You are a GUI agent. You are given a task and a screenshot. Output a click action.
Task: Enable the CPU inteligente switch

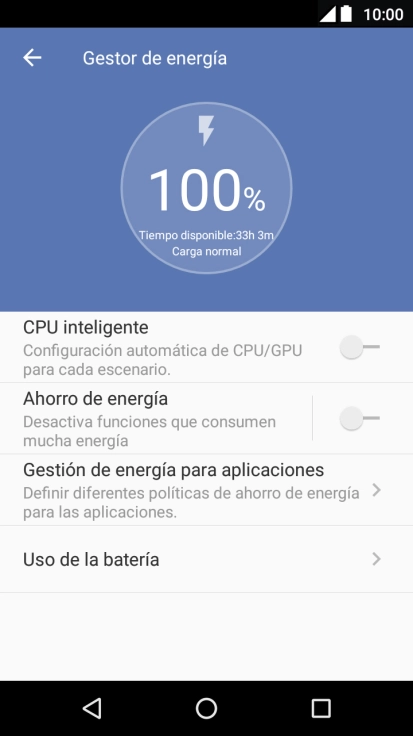359,347
